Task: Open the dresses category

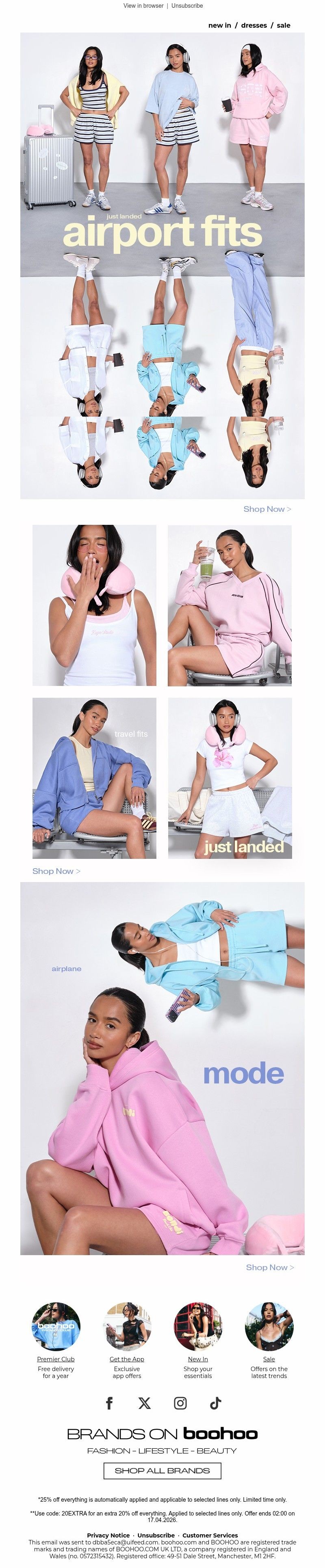Action: click(254, 26)
